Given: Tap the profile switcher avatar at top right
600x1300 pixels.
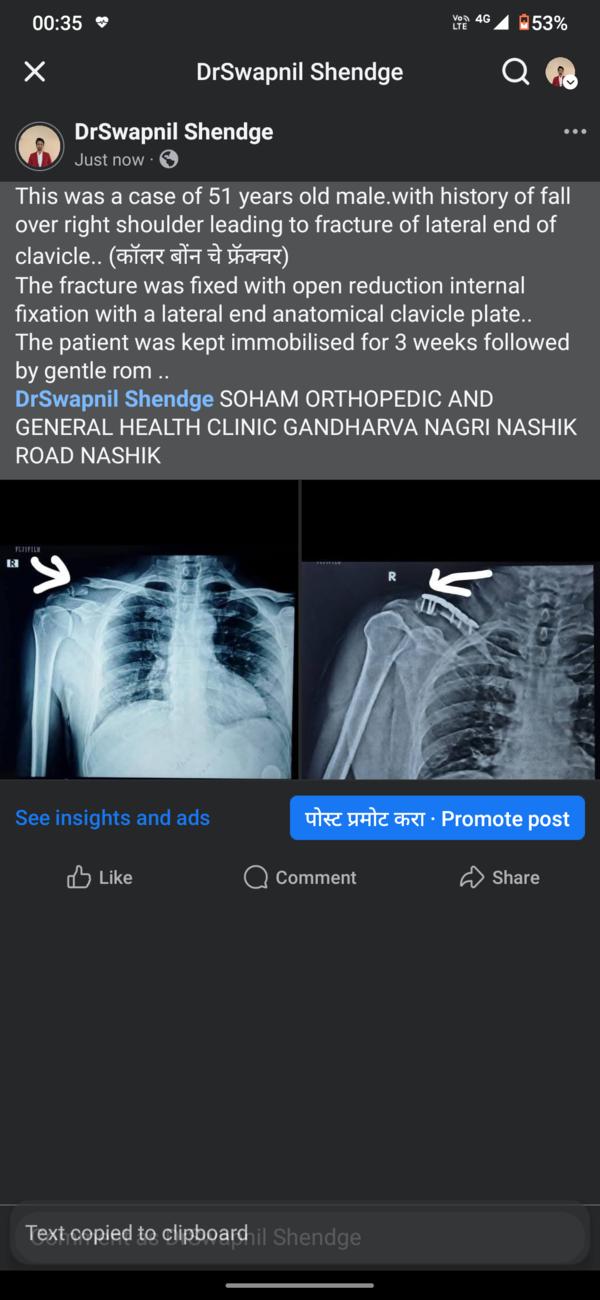Looking at the screenshot, I should (561, 72).
